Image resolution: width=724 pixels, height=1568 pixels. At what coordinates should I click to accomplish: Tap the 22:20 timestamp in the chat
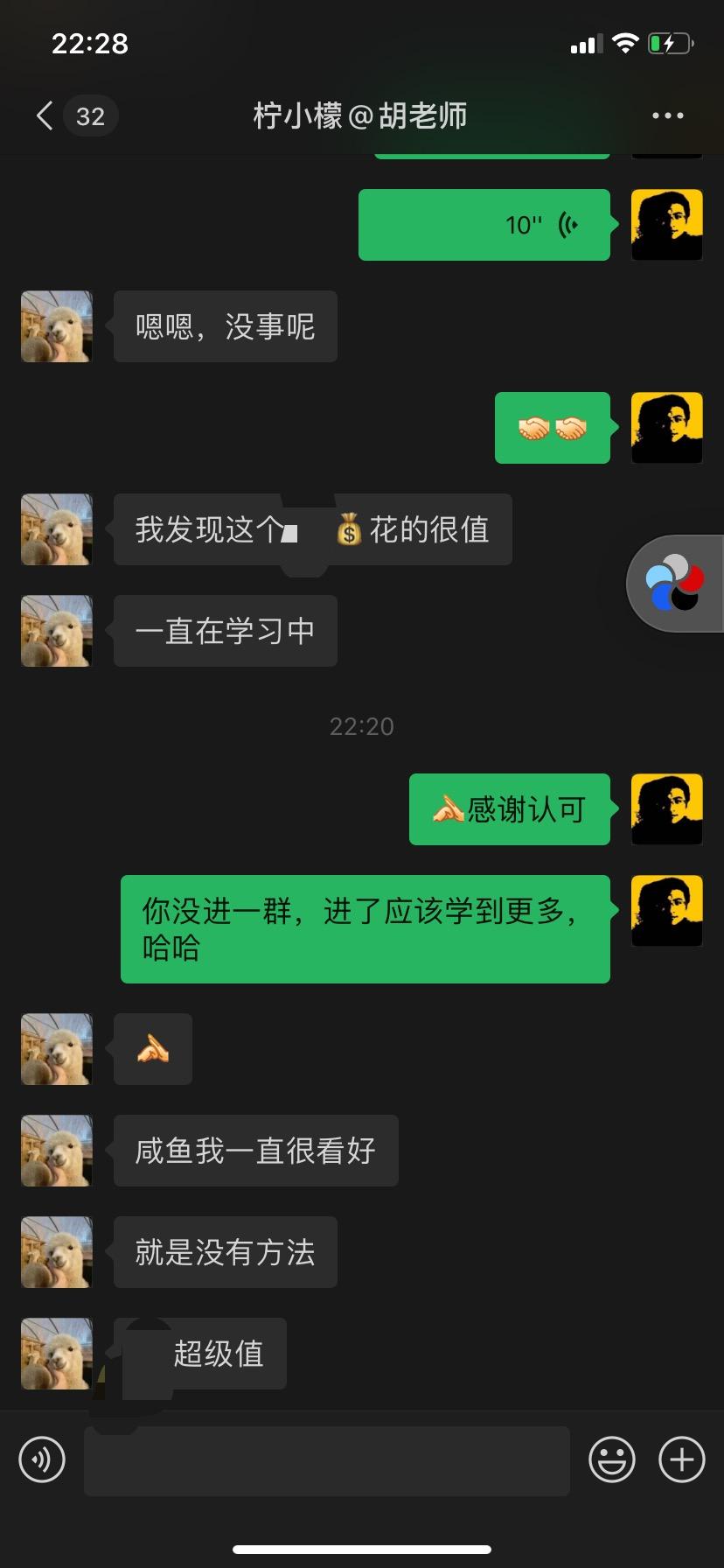coord(362,725)
